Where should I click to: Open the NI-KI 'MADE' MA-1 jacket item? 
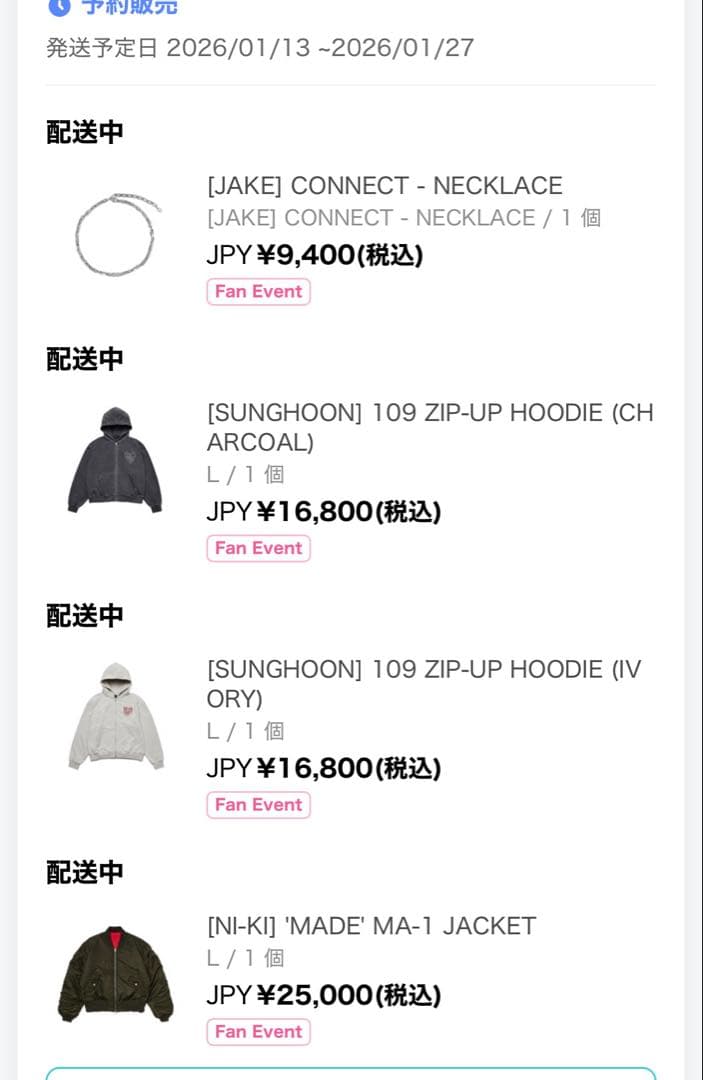371,926
